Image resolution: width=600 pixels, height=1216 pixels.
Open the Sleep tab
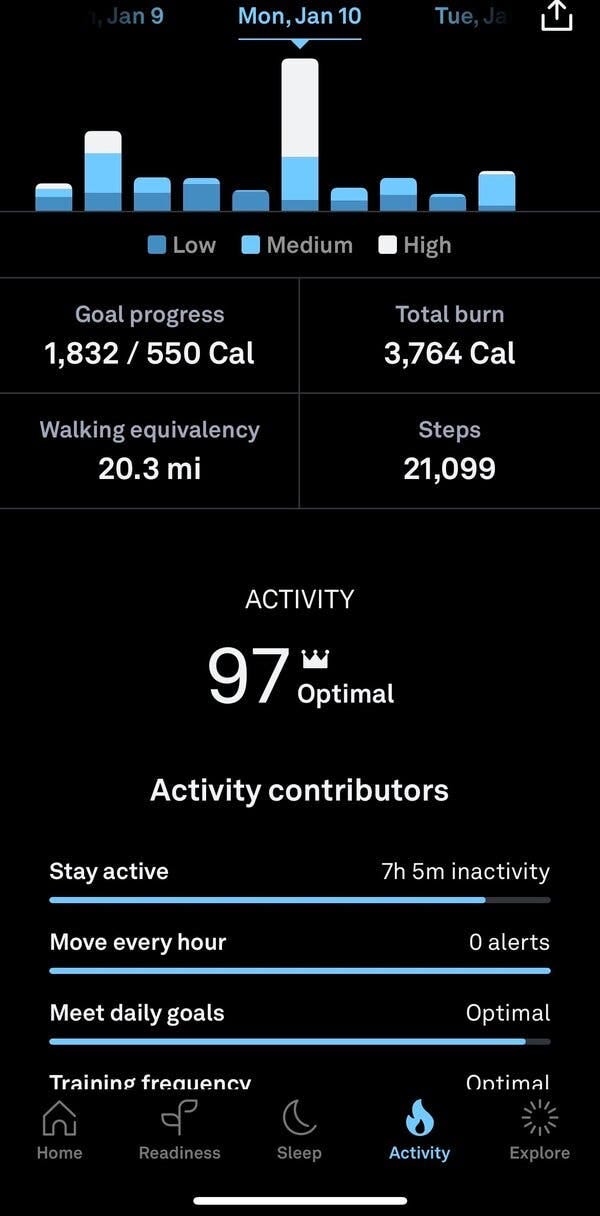click(x=299, y=1130)
